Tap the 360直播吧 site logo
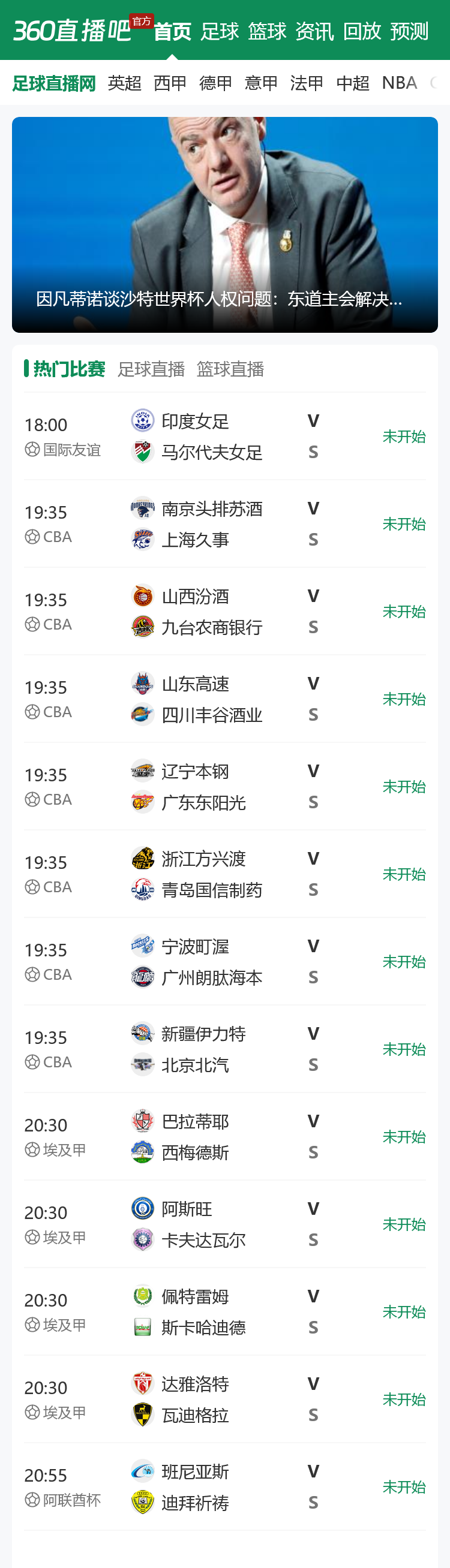 point(73,30)
